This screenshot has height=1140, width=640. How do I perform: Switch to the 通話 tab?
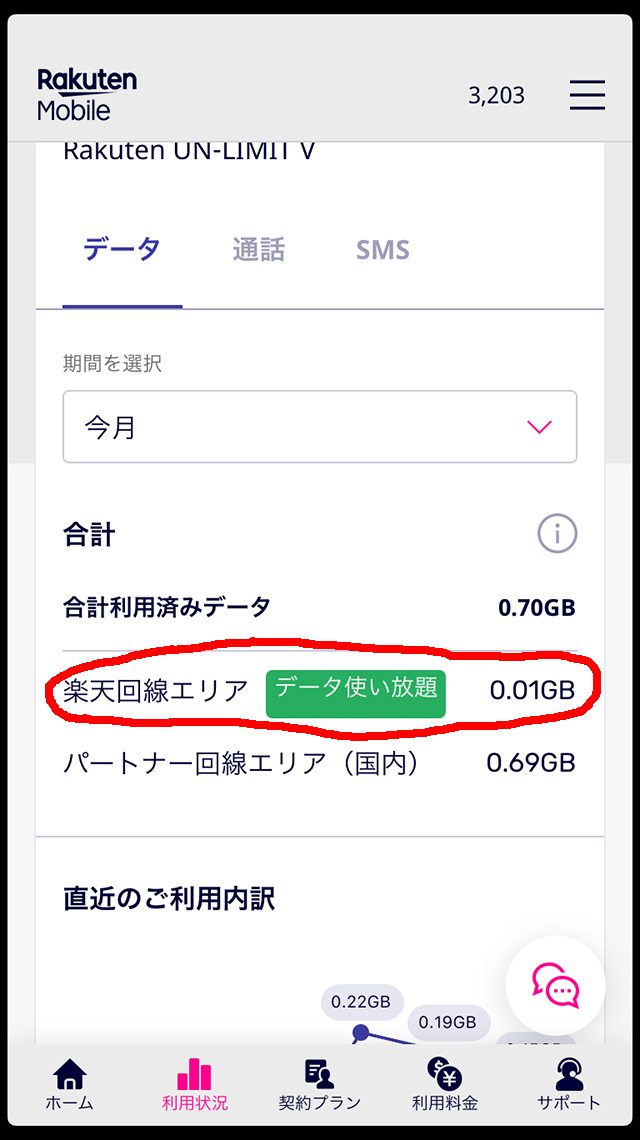259,249
